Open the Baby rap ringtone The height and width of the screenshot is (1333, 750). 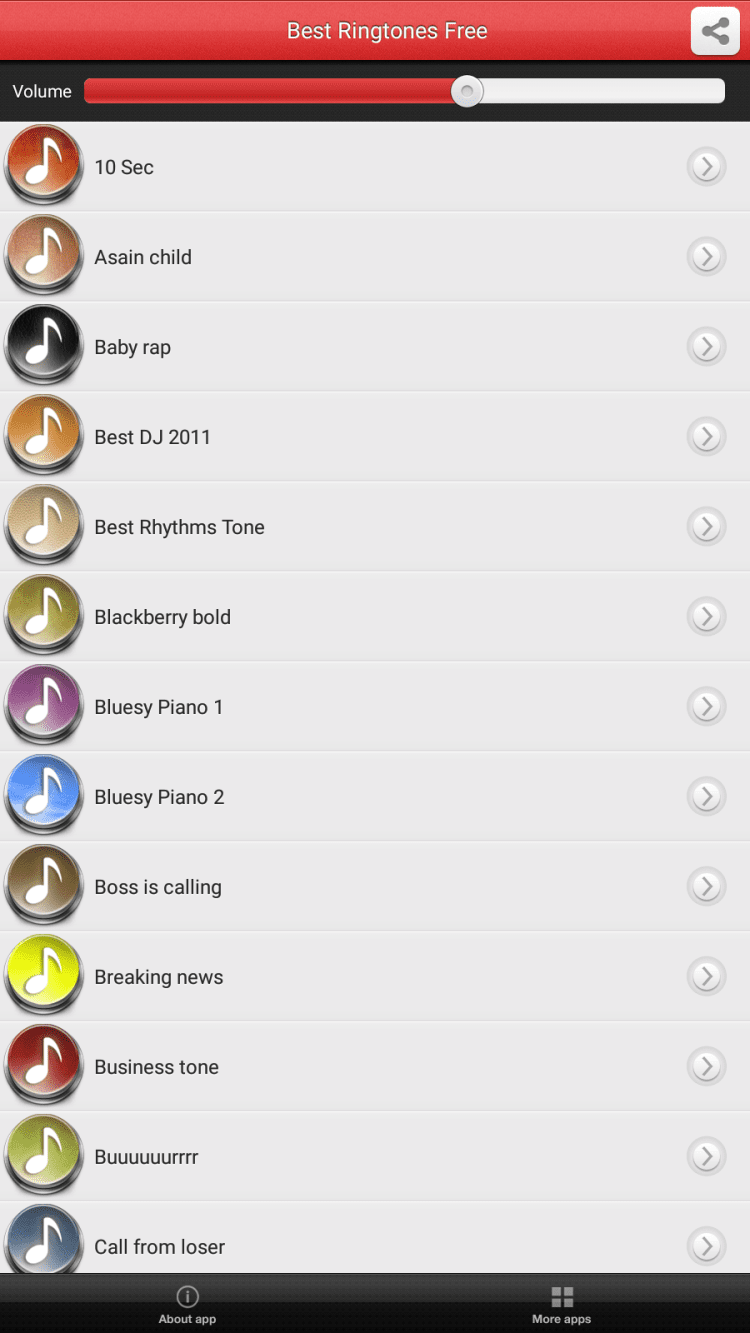133,347
